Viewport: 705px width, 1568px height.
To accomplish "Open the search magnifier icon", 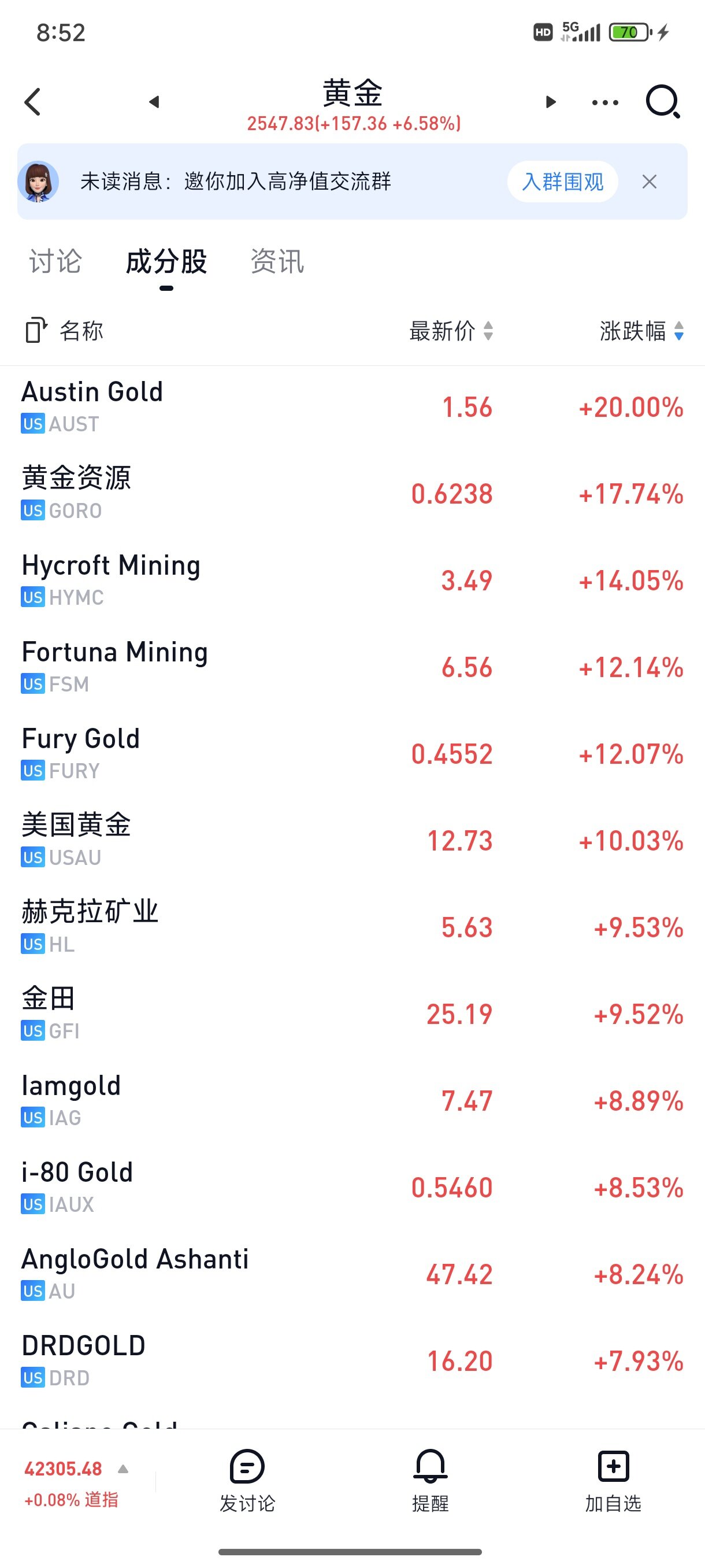I will point(662,102).
